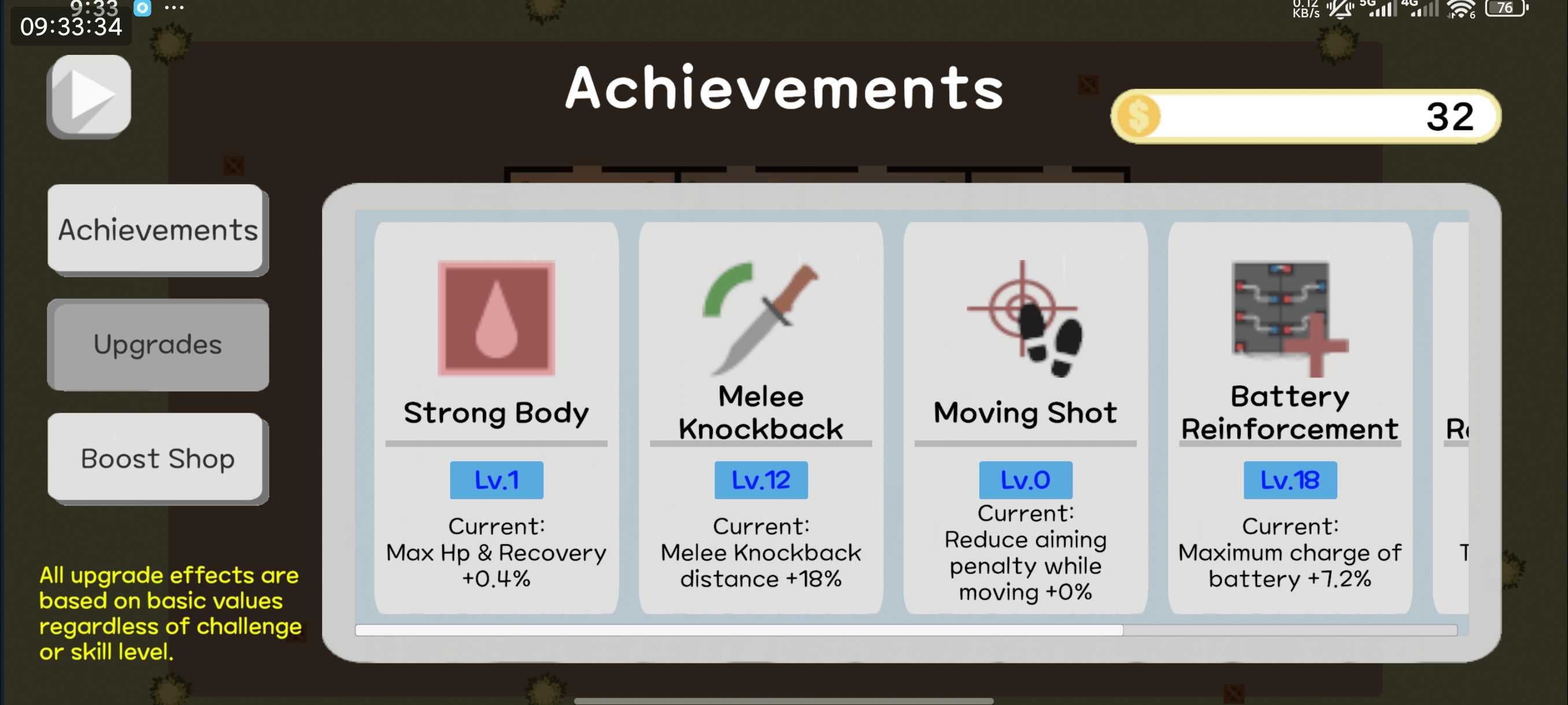Switch to the Upgrades tab

[157, 344]
